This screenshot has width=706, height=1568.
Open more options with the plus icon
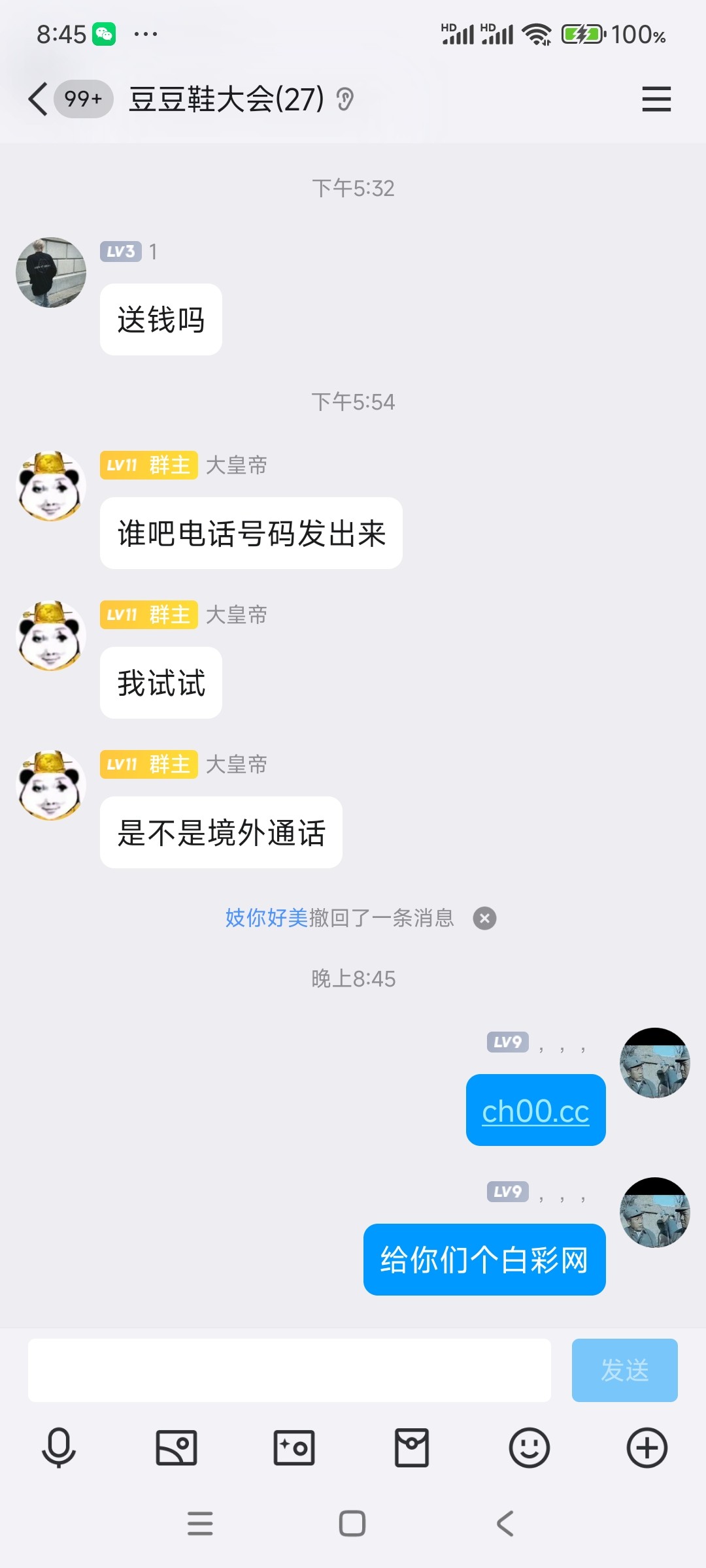pyautogui.click(x=647, y=1448)
